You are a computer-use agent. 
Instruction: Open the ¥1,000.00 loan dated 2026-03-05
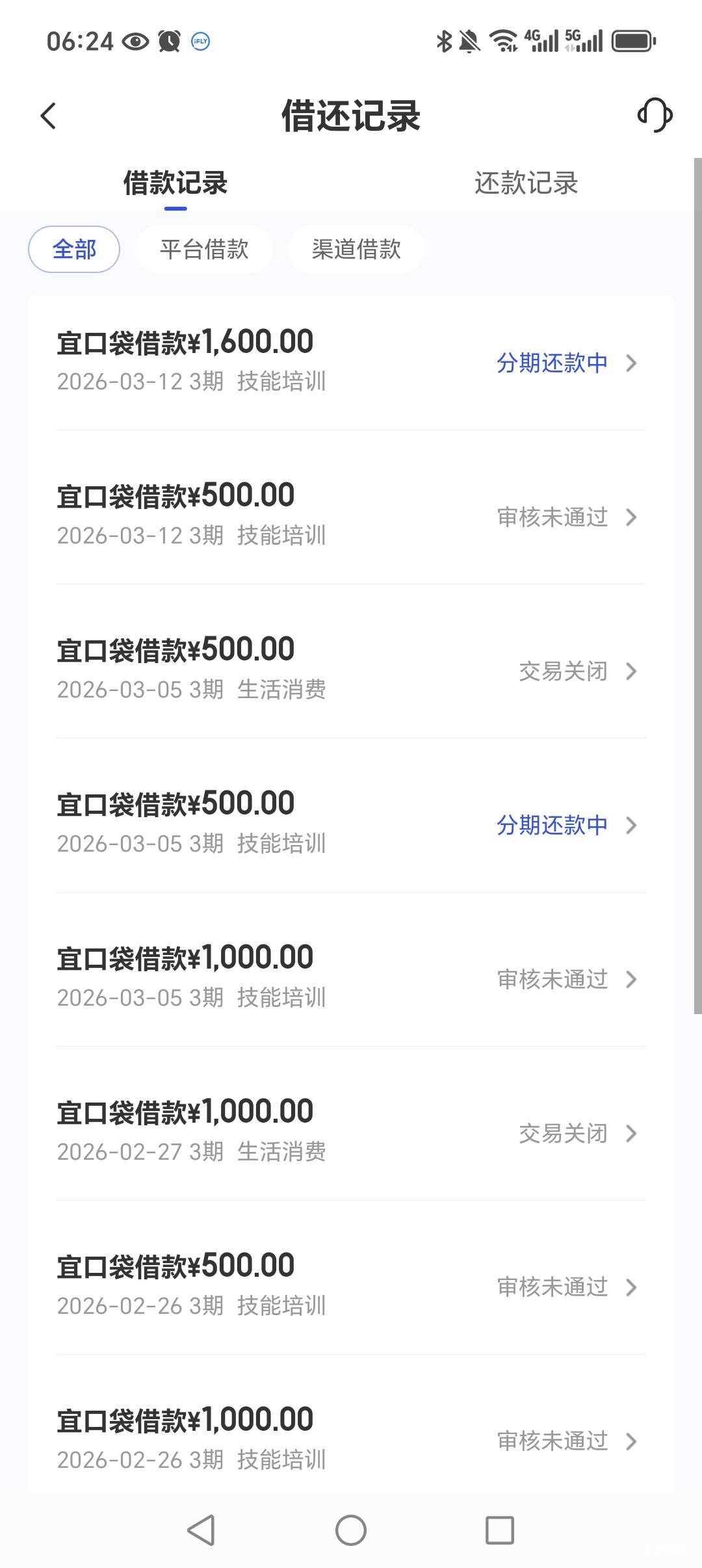(x=351, y=977)
